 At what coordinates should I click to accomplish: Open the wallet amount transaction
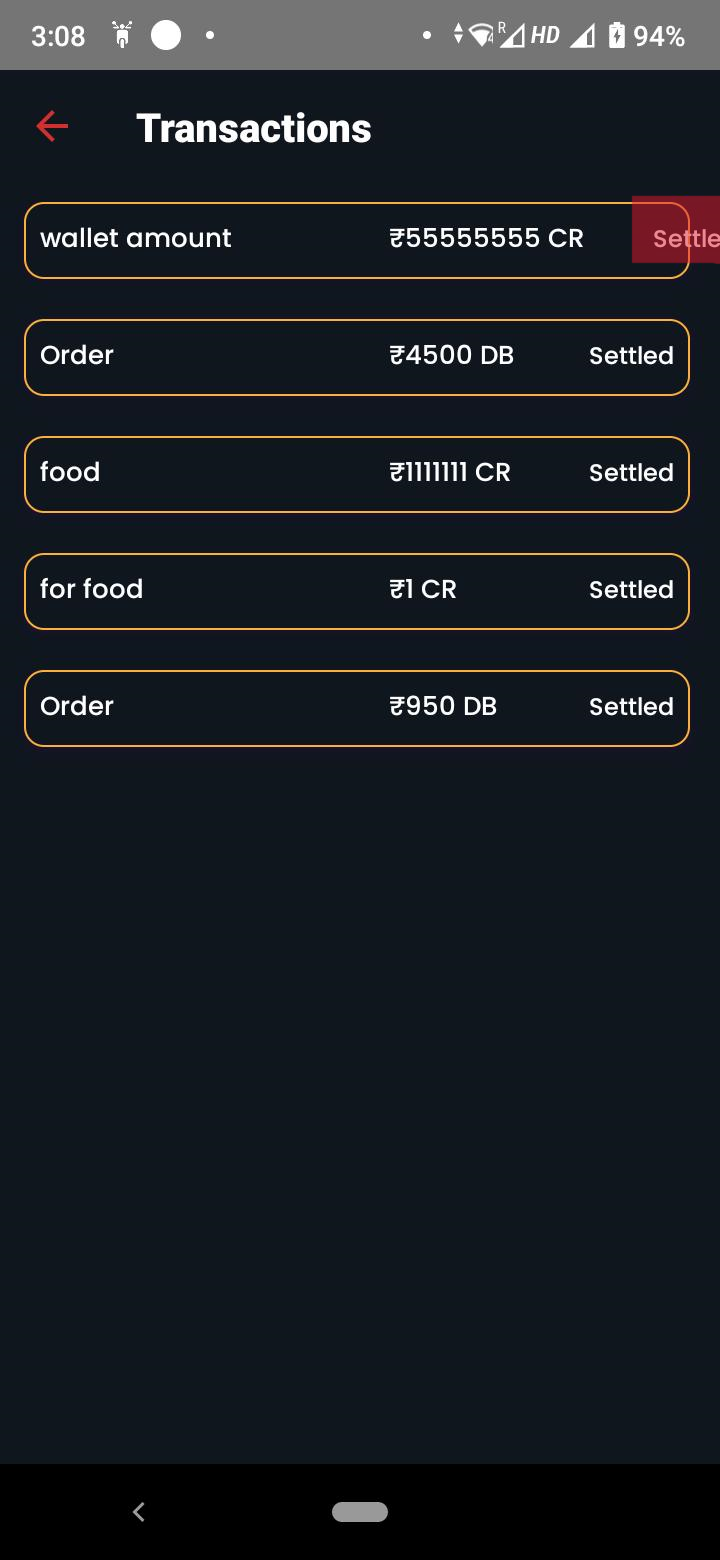tap(357, 240)
